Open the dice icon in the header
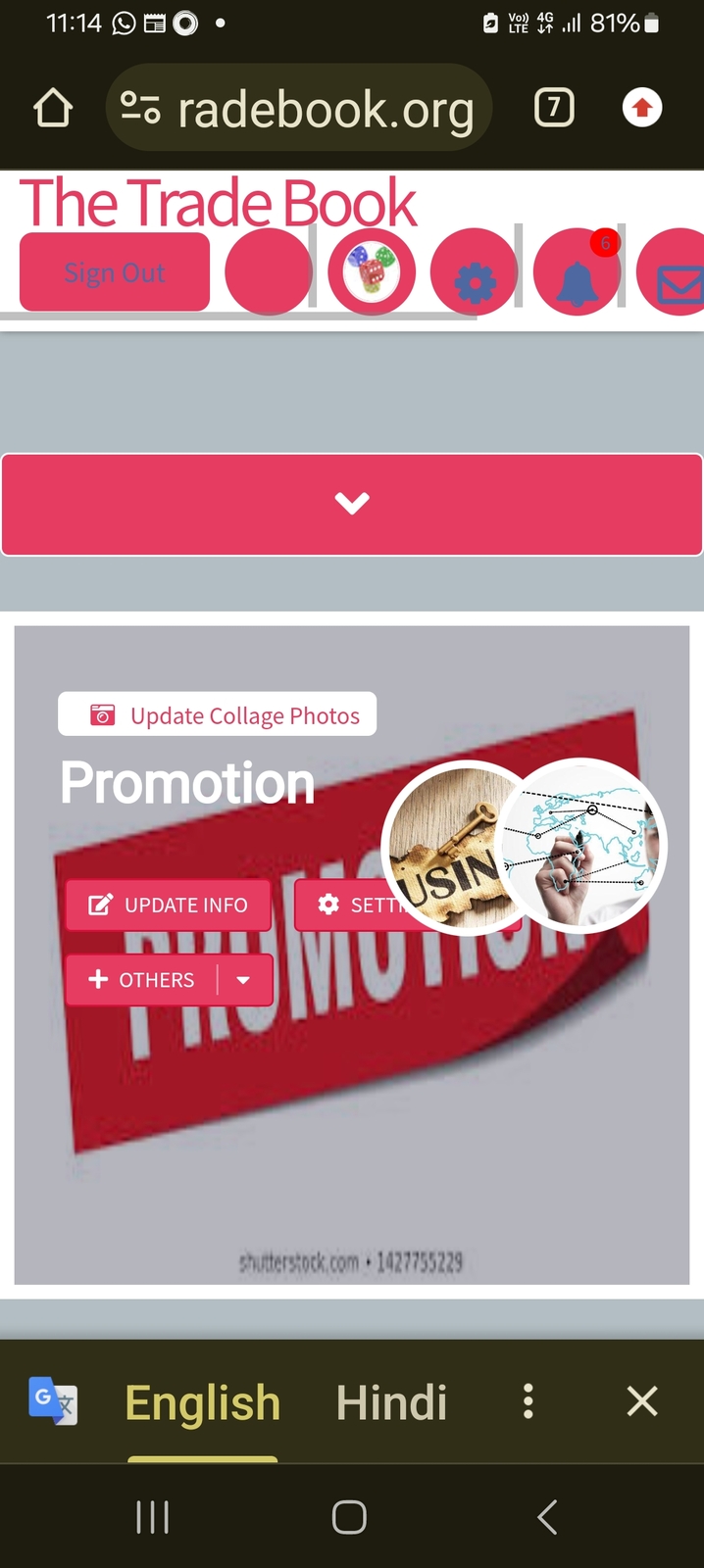This screenshot has width=704, height=1568. point(372,271)
